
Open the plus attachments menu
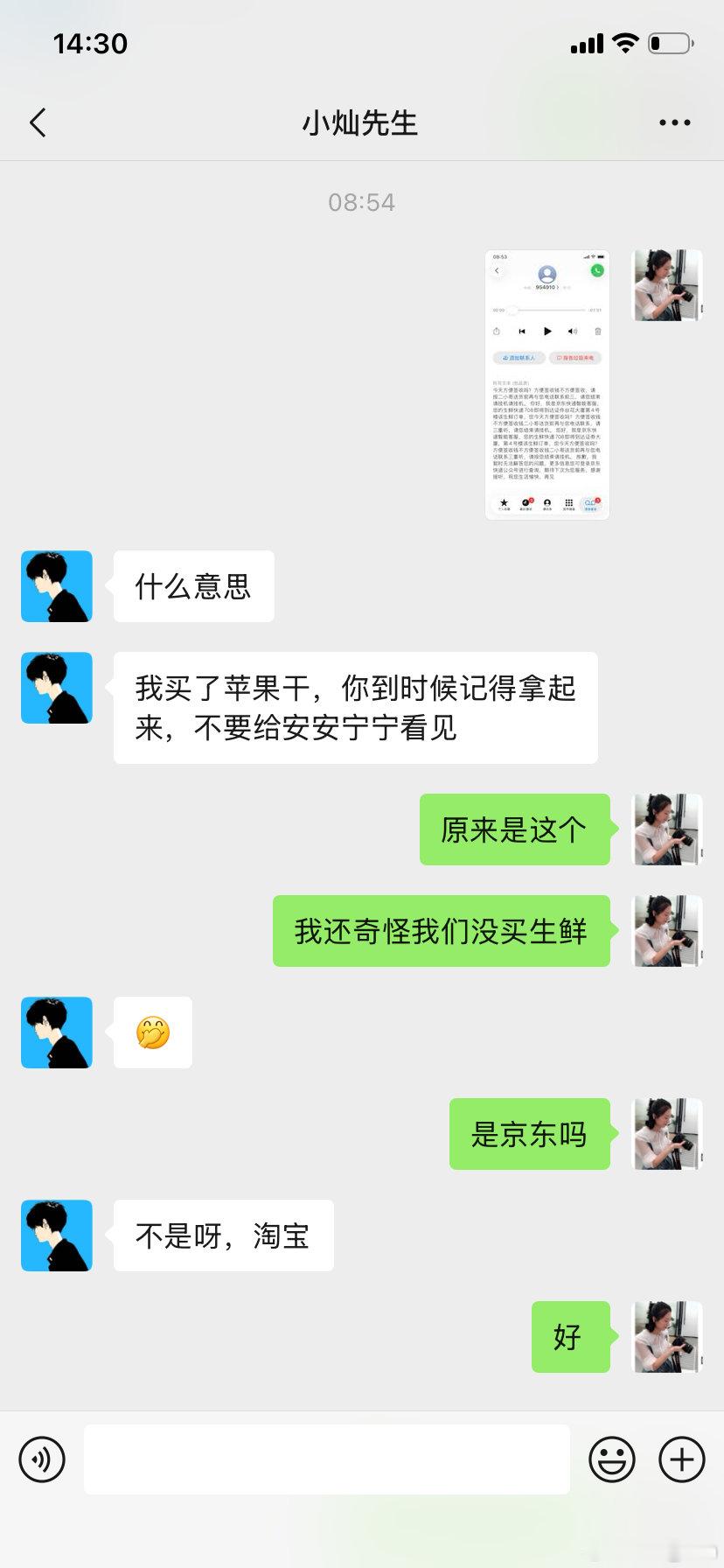(x=682, y=1459)
